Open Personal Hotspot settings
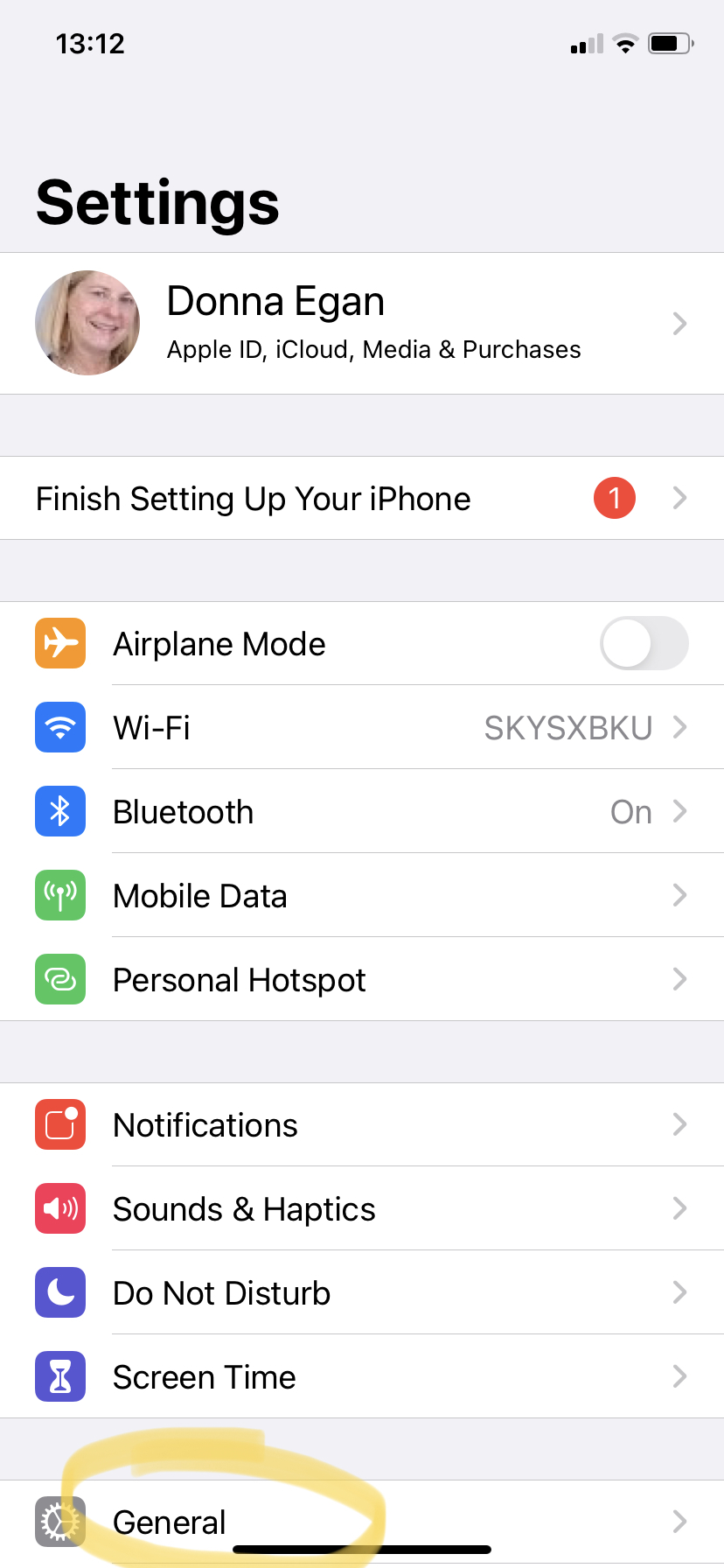724x1568 pixels. click(x=362, y=980)
